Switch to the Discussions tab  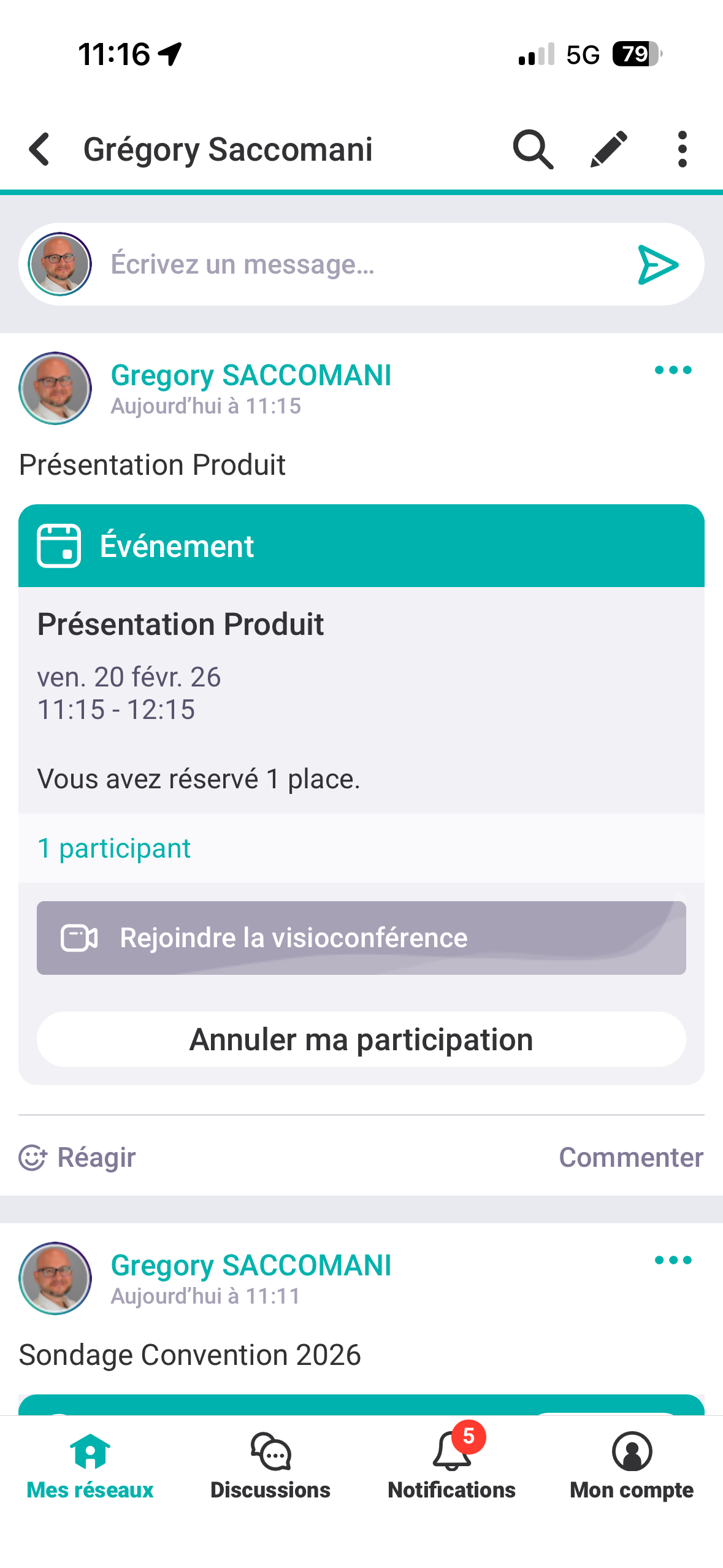[270, 1465]
